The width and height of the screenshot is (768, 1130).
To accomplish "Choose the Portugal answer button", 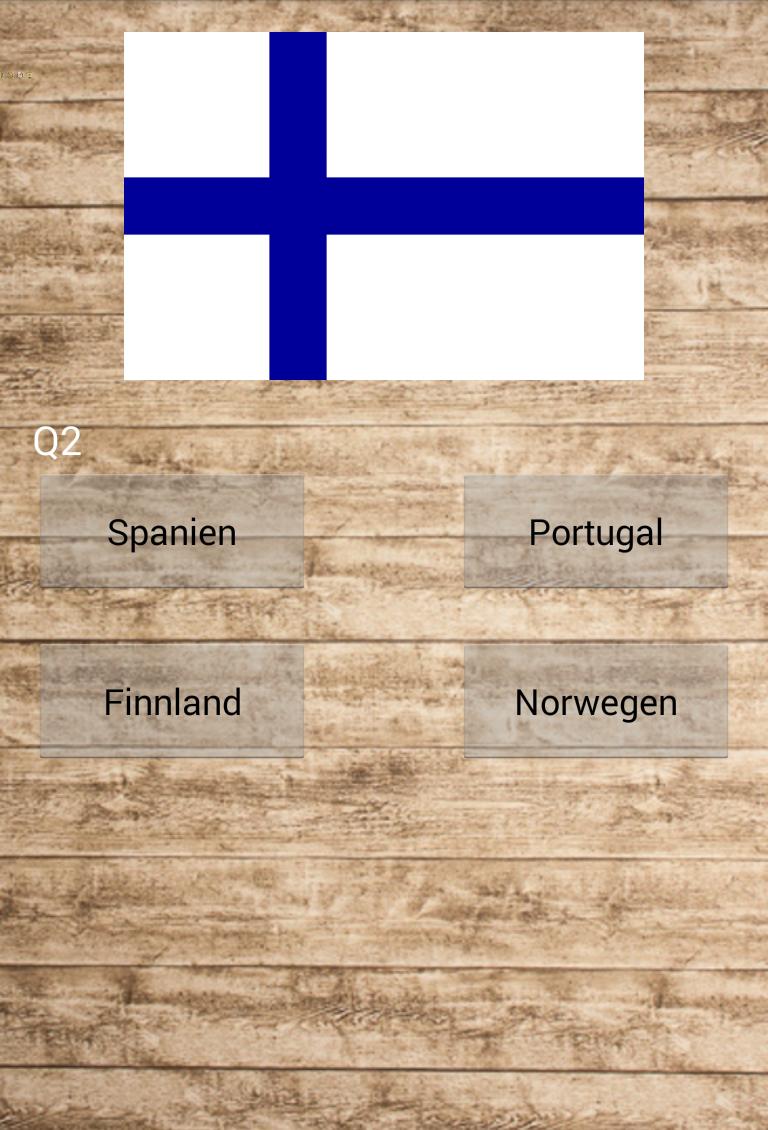I will [595, 531].
